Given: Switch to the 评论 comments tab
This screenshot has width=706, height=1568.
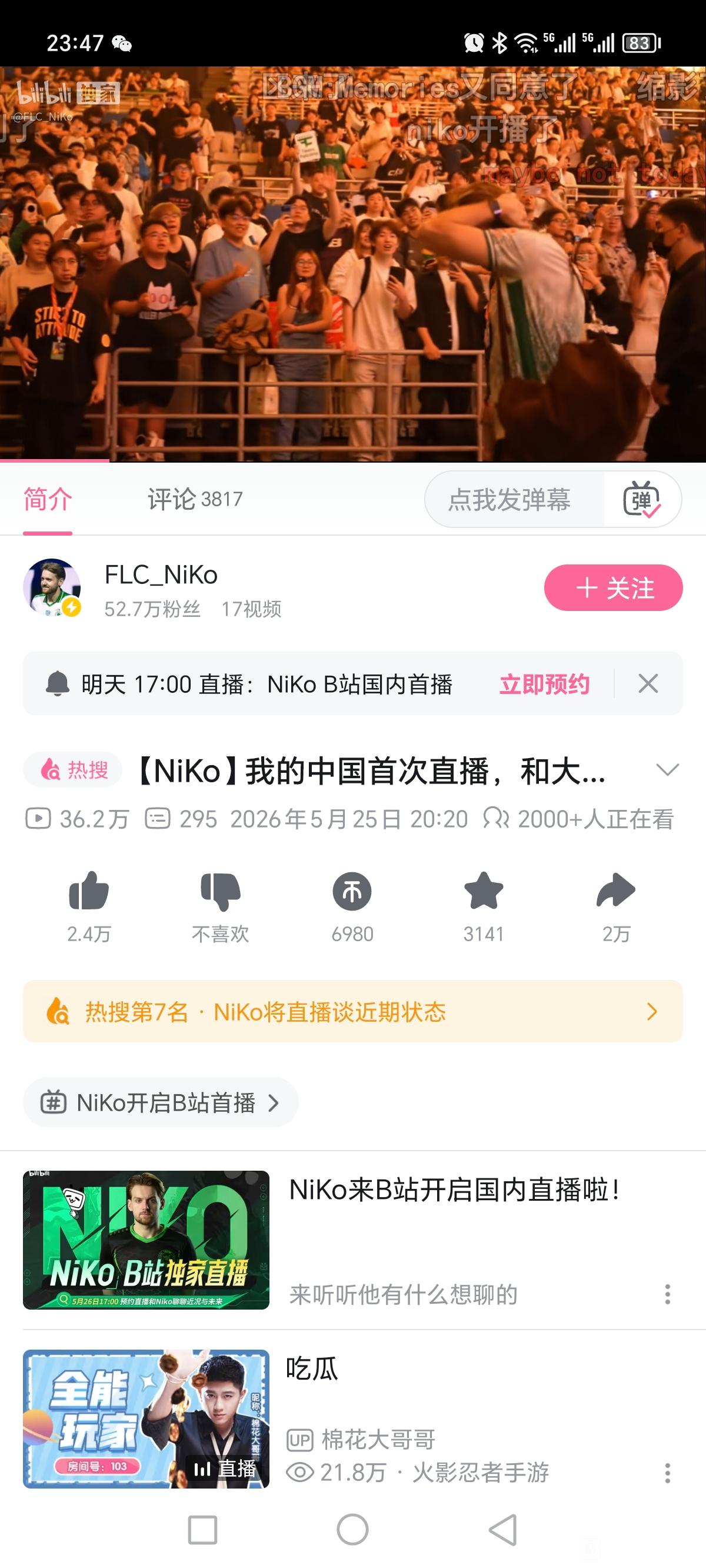Looking at the screenshot, I should (x=195, y=500).
